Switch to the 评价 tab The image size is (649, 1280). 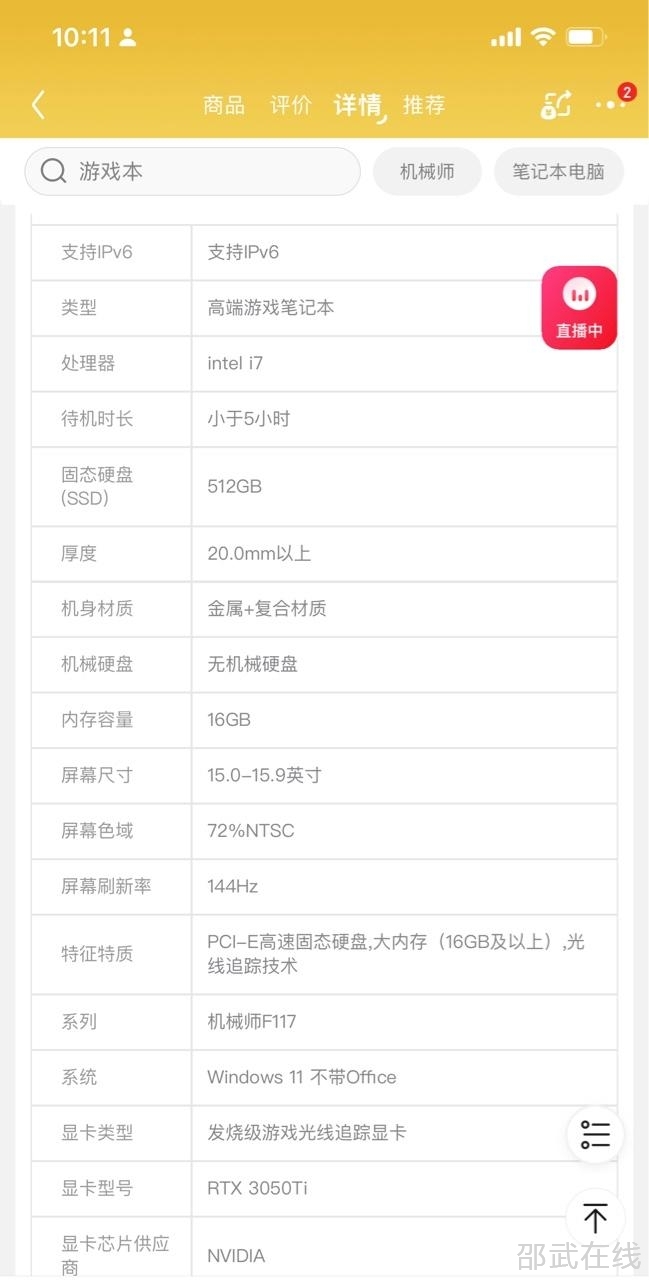(290, 105)
